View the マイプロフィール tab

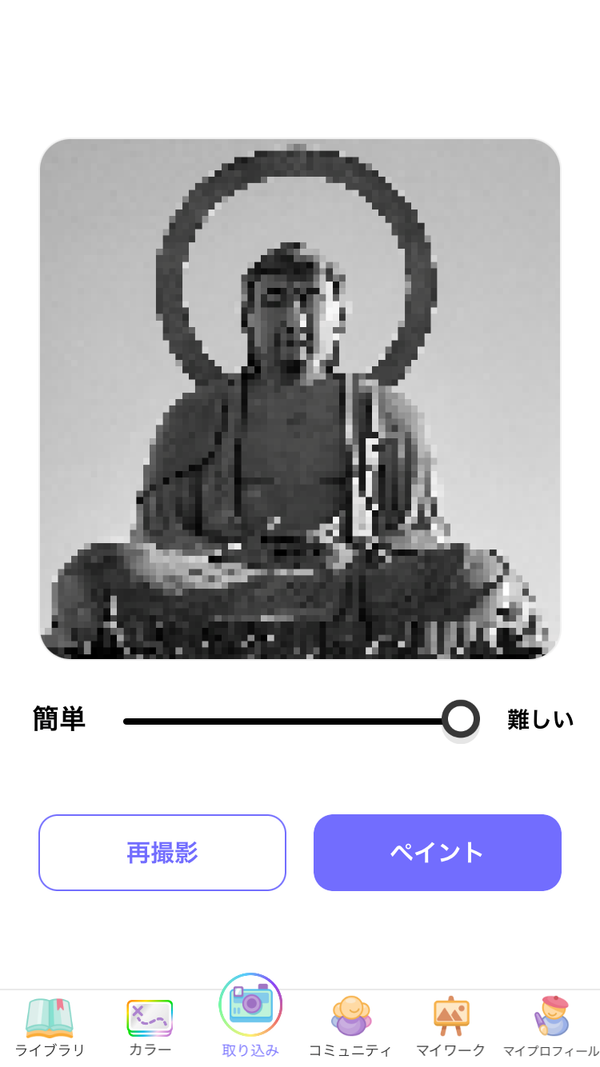pos(551,1027)
